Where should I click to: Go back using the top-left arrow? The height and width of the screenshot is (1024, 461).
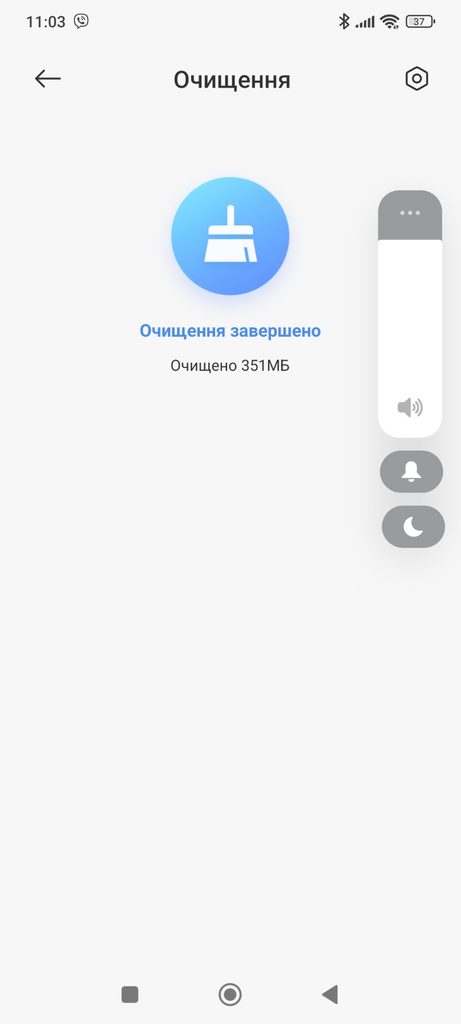[48, 79]
